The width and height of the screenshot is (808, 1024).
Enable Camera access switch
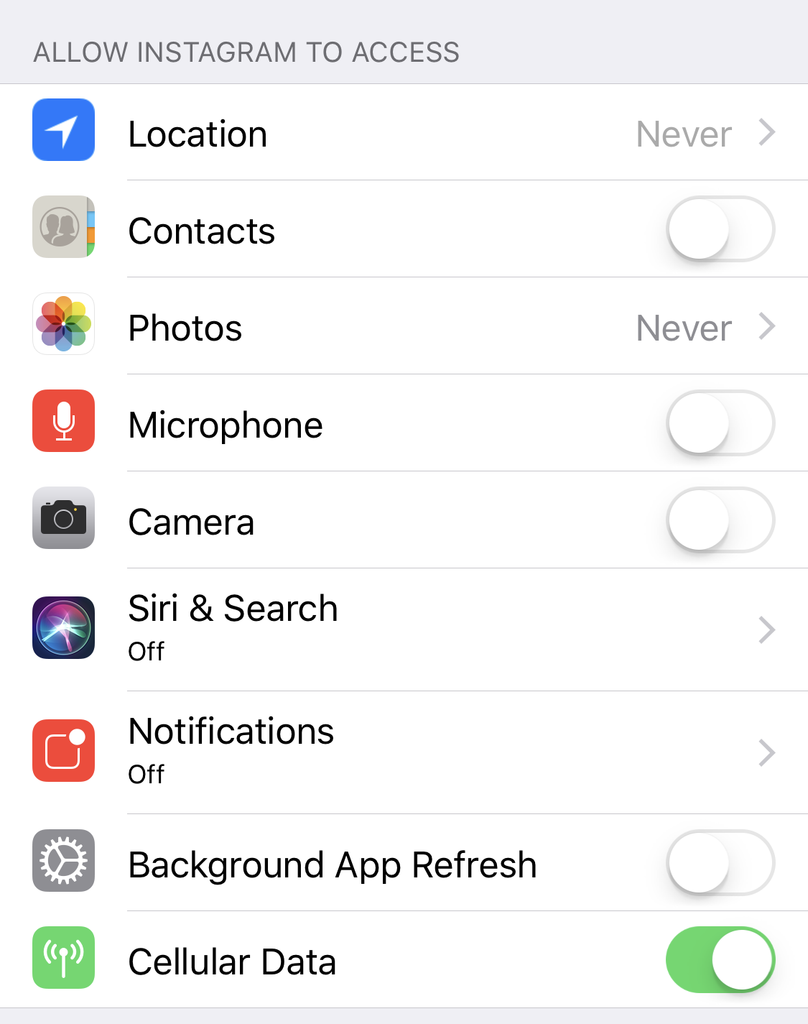coord(720,521)
